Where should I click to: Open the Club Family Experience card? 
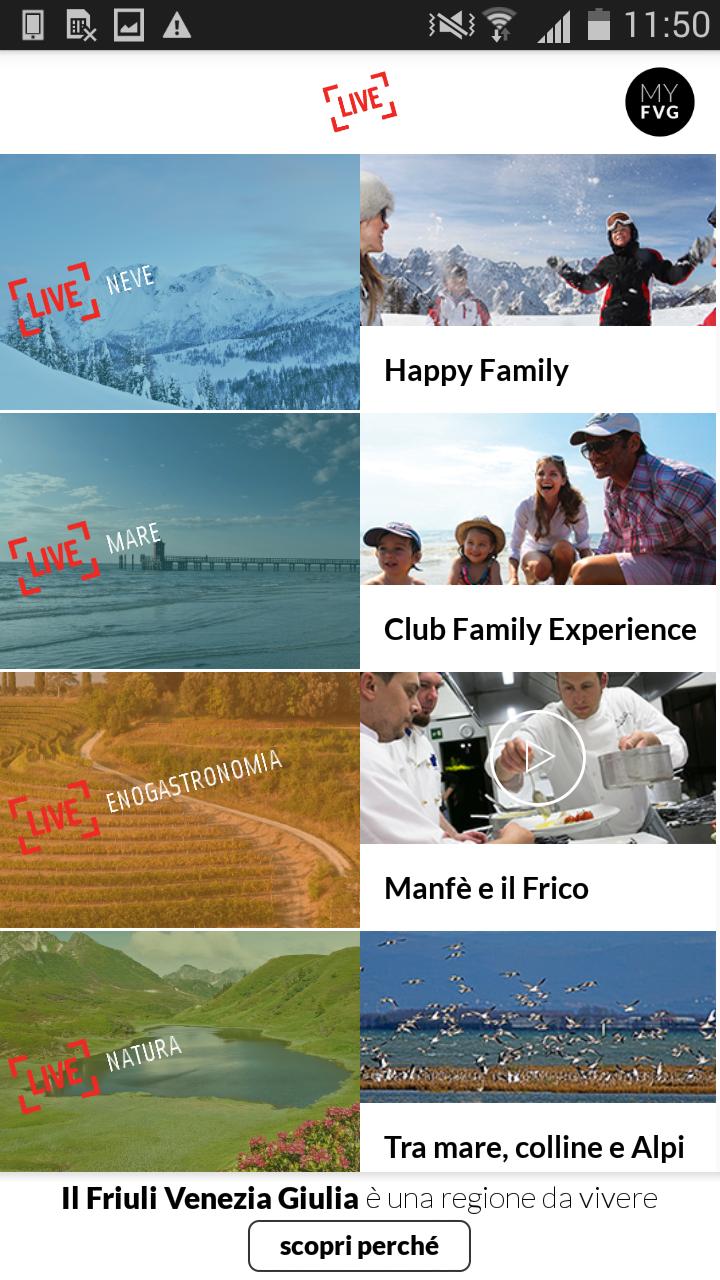click(x=538, y=541)
